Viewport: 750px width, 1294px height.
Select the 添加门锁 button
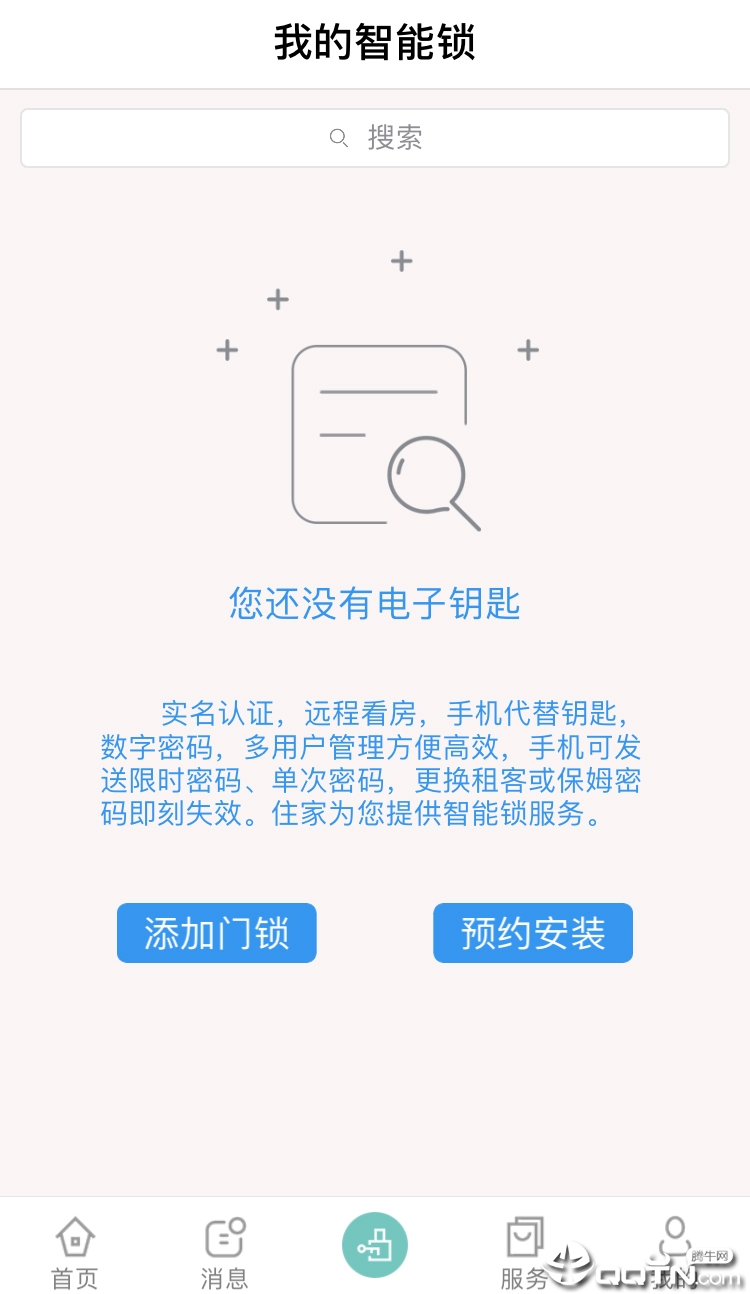216,933
